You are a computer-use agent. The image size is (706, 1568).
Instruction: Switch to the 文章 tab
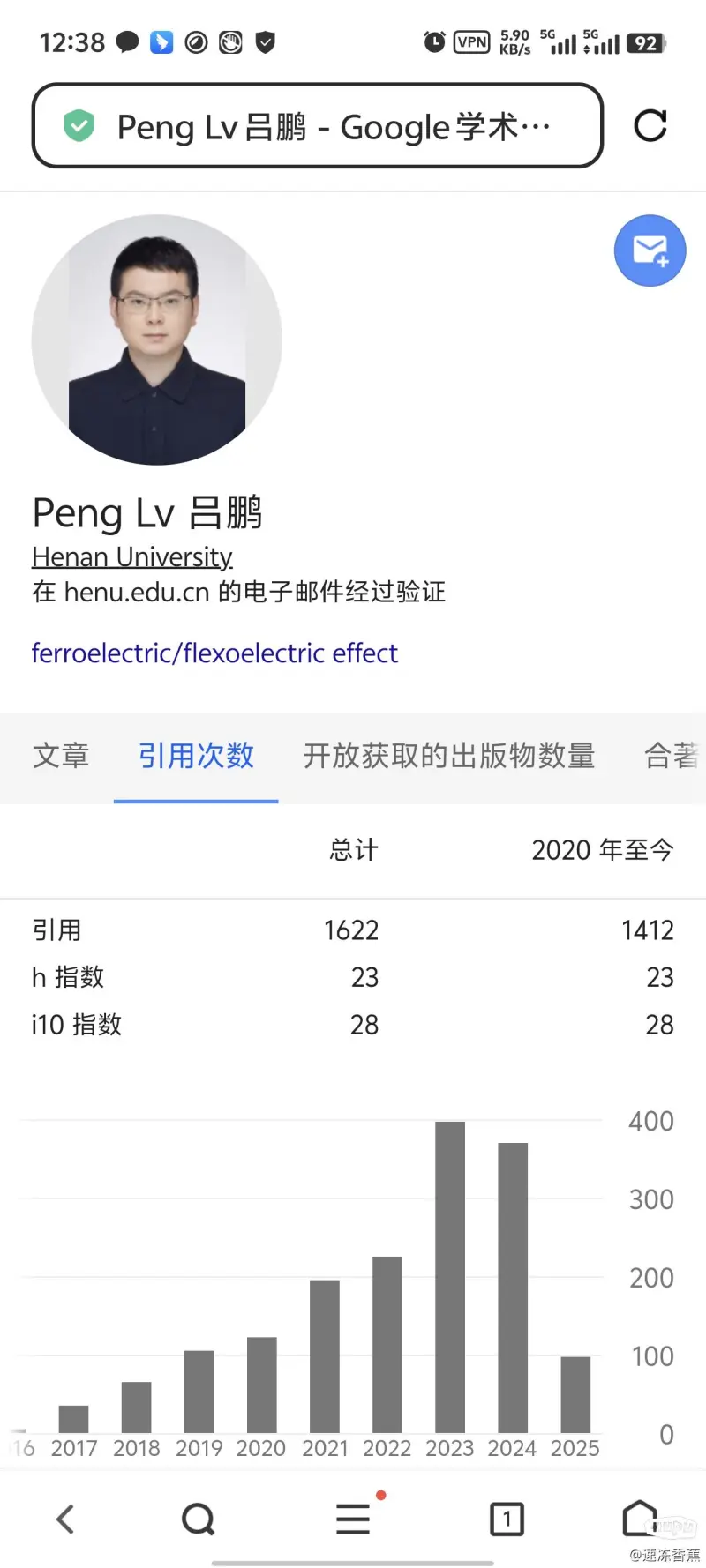click(61, 756)
